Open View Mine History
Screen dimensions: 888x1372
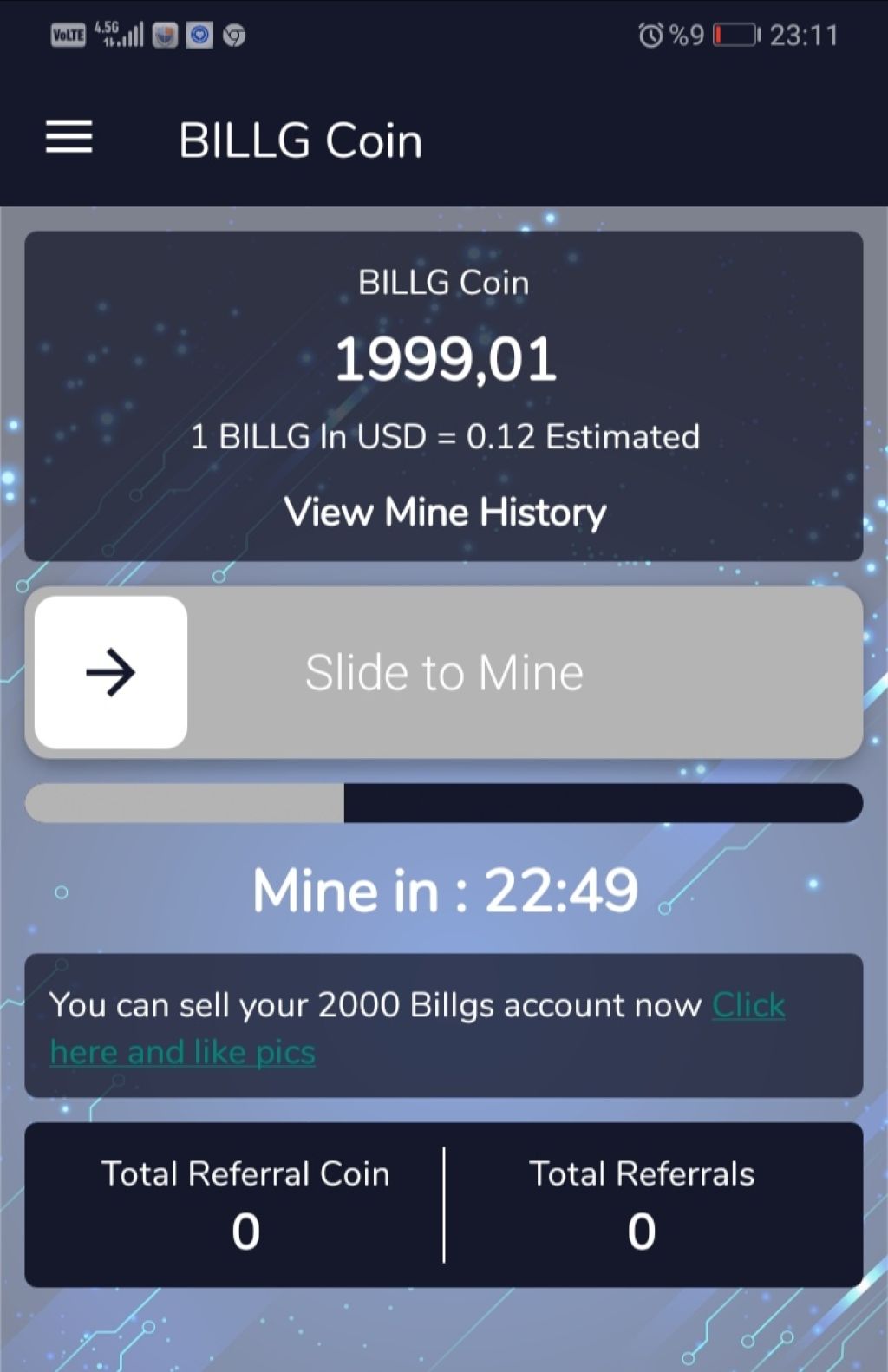445,513
